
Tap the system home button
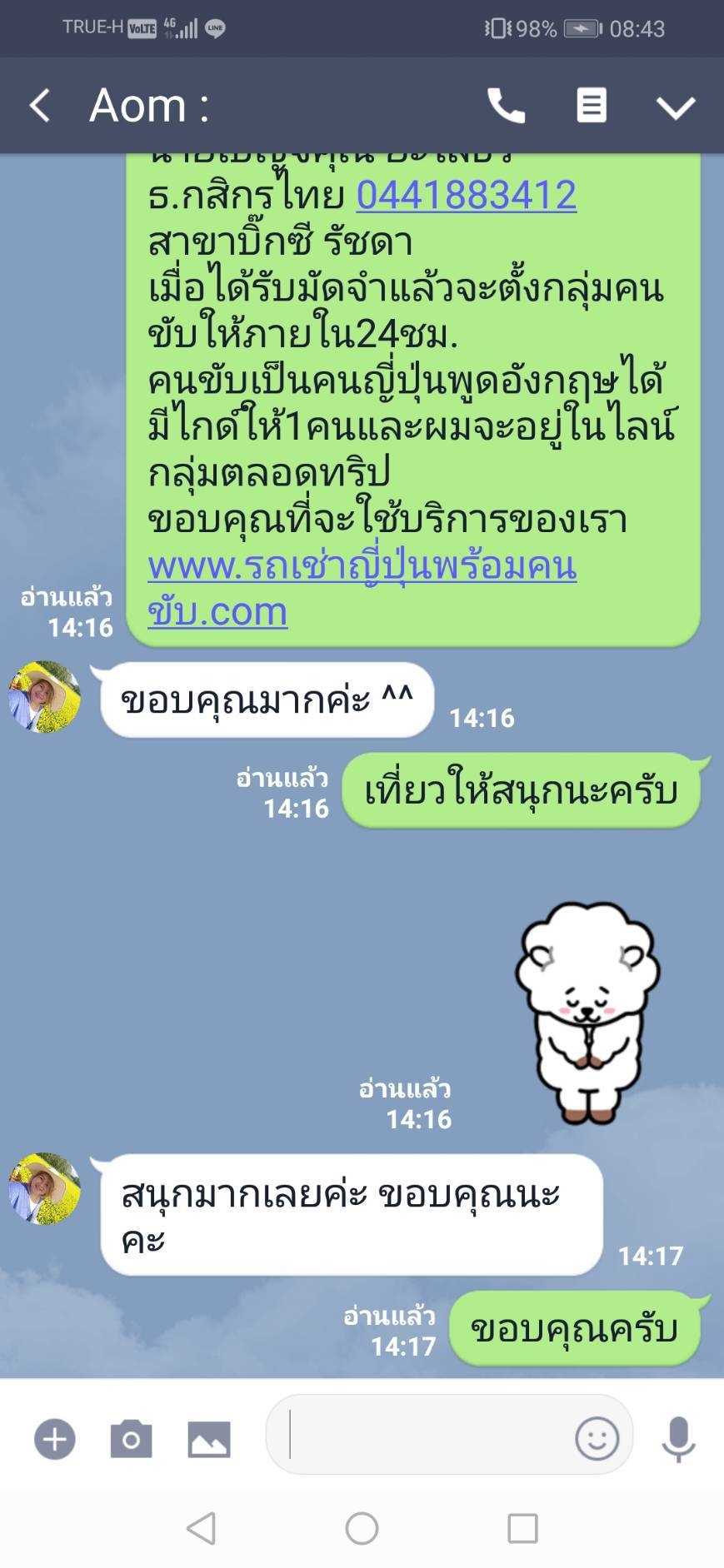(362, 1528)
